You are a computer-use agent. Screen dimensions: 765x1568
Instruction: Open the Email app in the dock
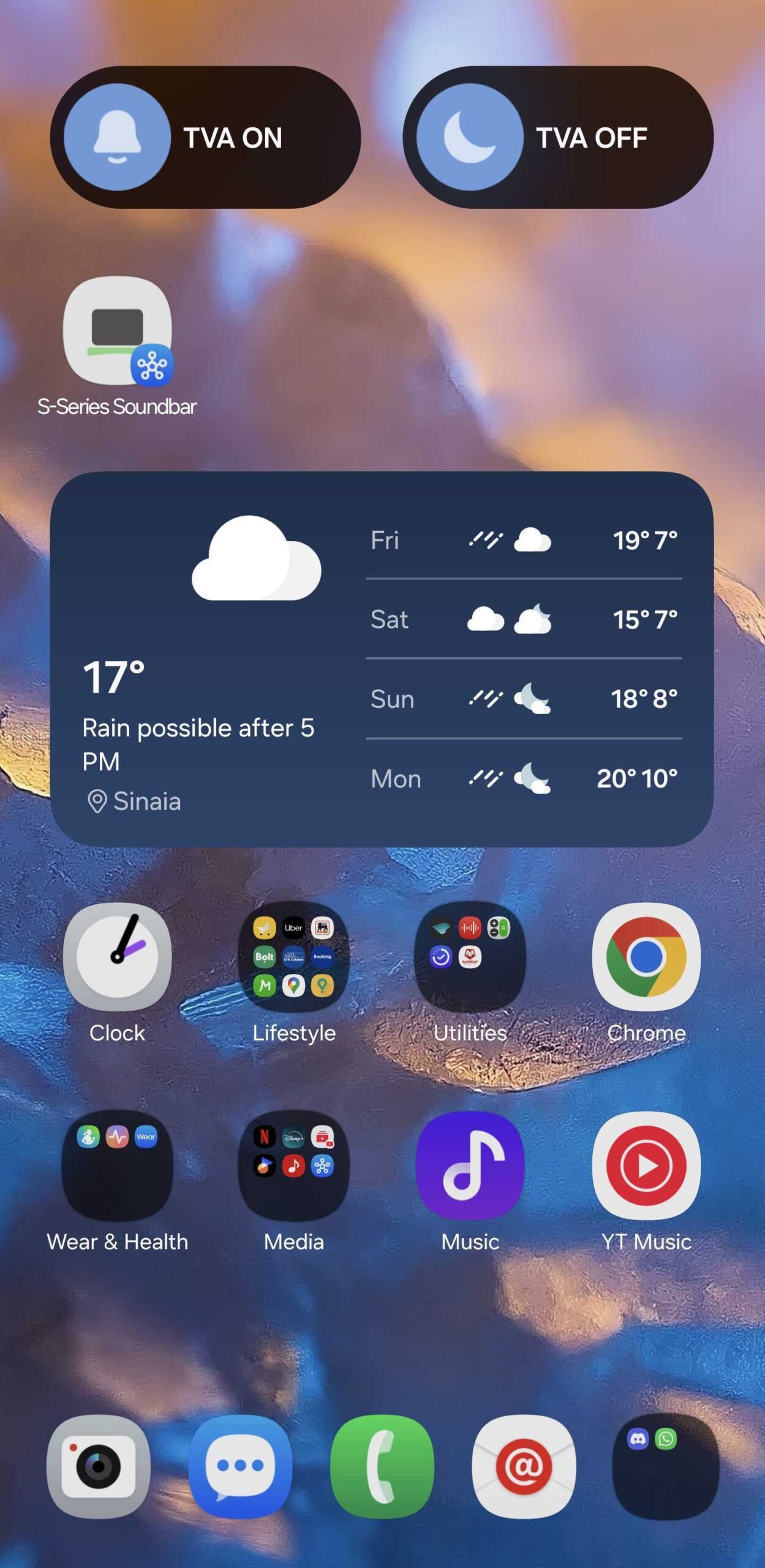point(524,1466)
